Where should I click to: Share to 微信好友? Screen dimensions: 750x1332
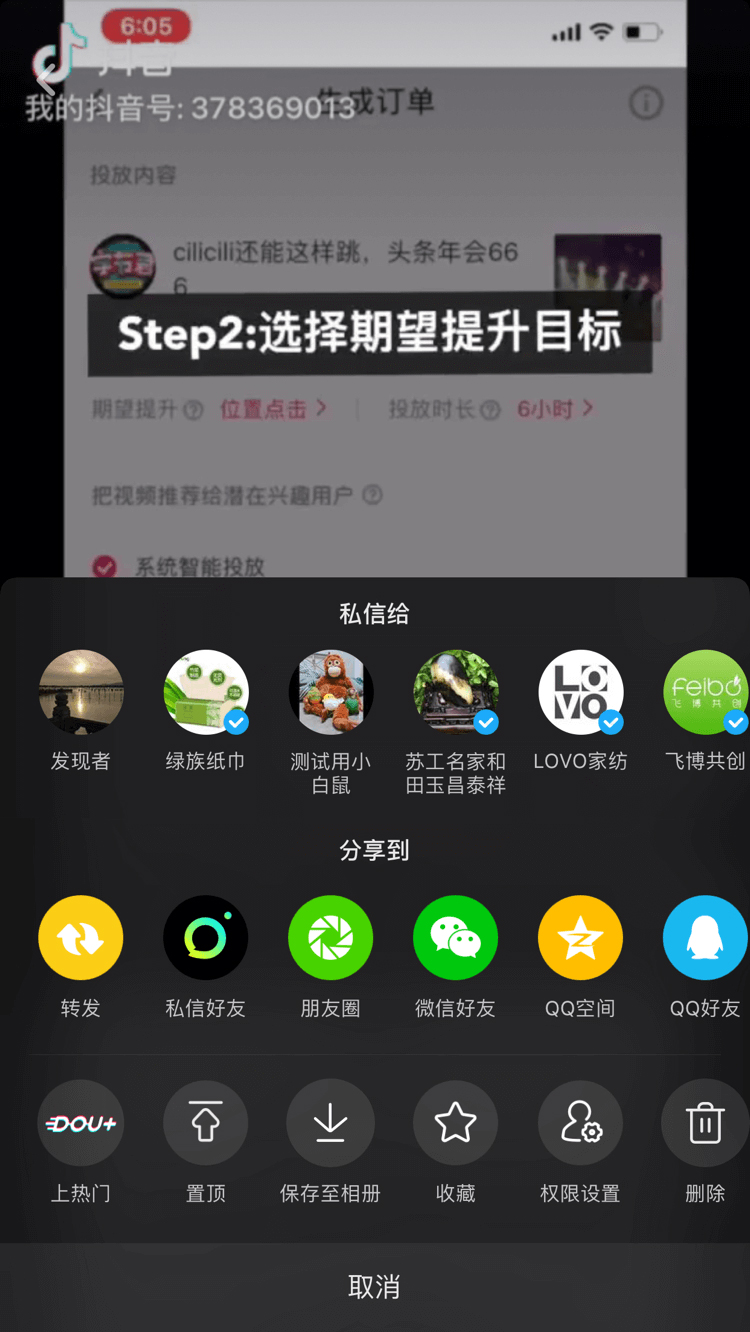coord(456,938)
